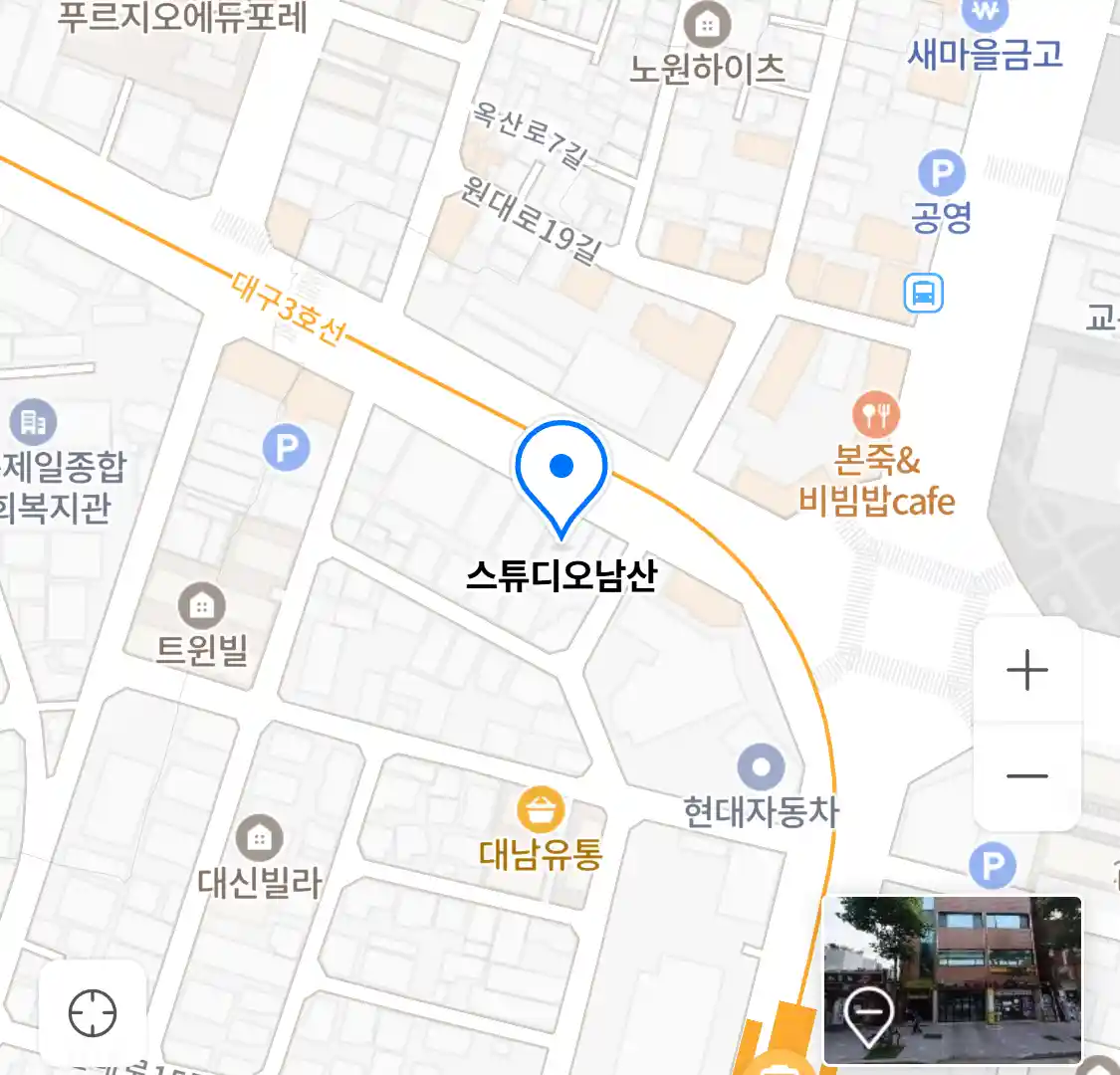Tap the bus stop icon
The height and width of the screenshot is (1075, 1120).
click(923, 294)
